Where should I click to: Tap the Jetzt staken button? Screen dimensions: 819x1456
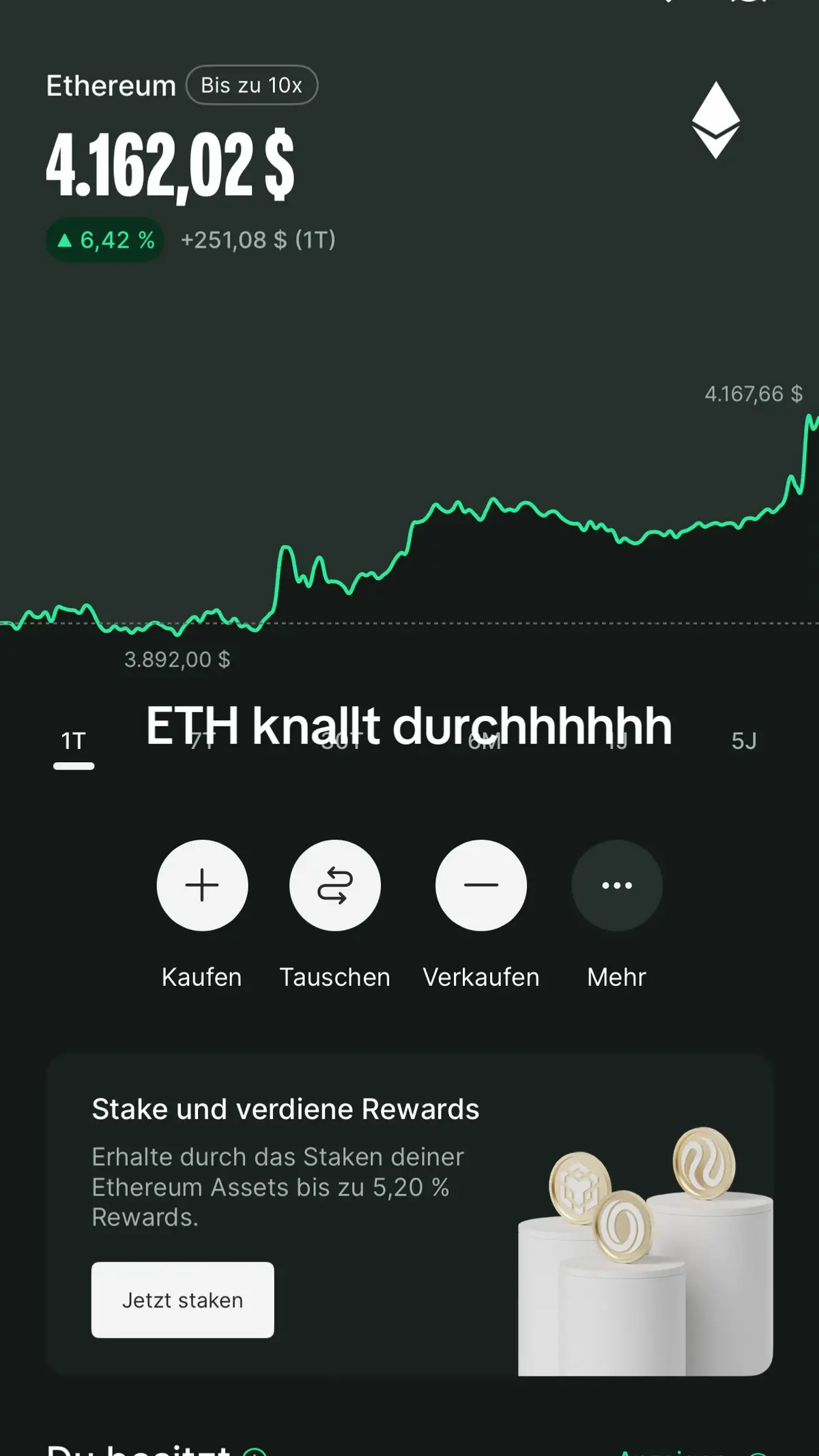(x=182, y=1299)
